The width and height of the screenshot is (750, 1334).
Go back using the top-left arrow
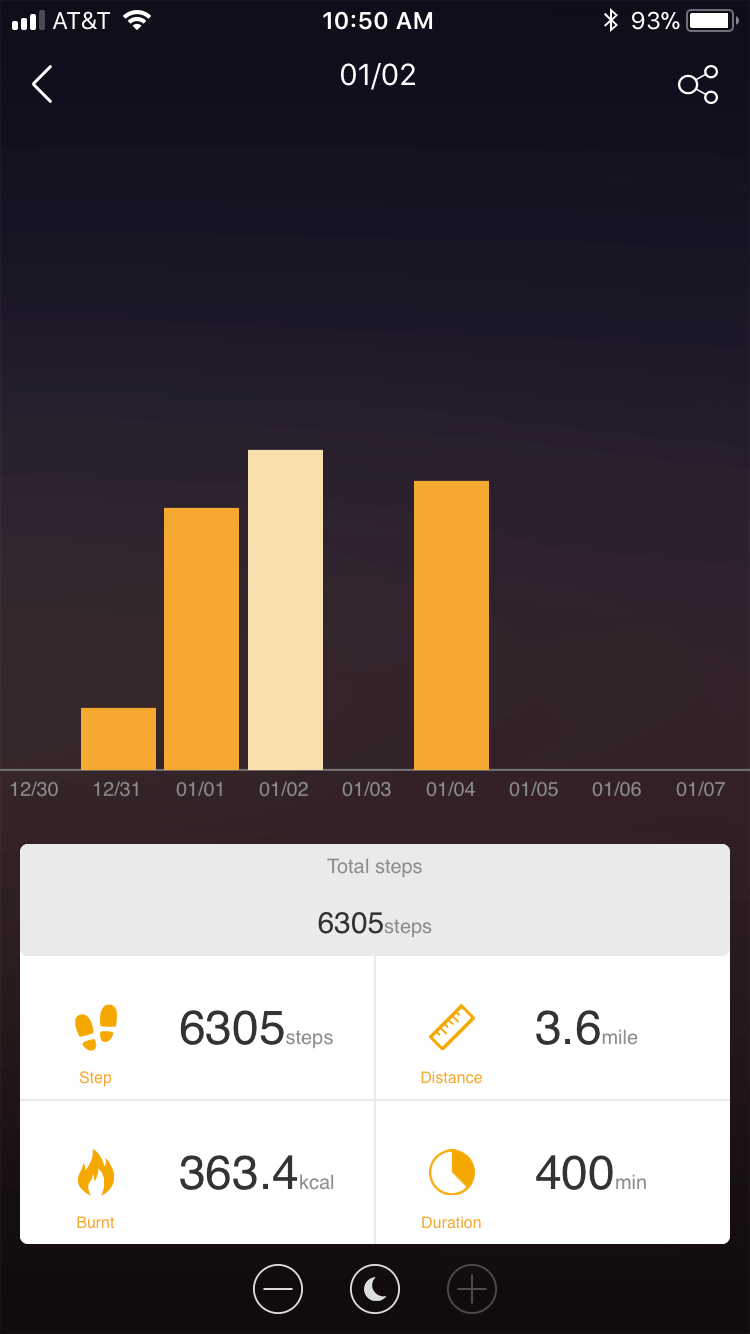pos(42,85)
